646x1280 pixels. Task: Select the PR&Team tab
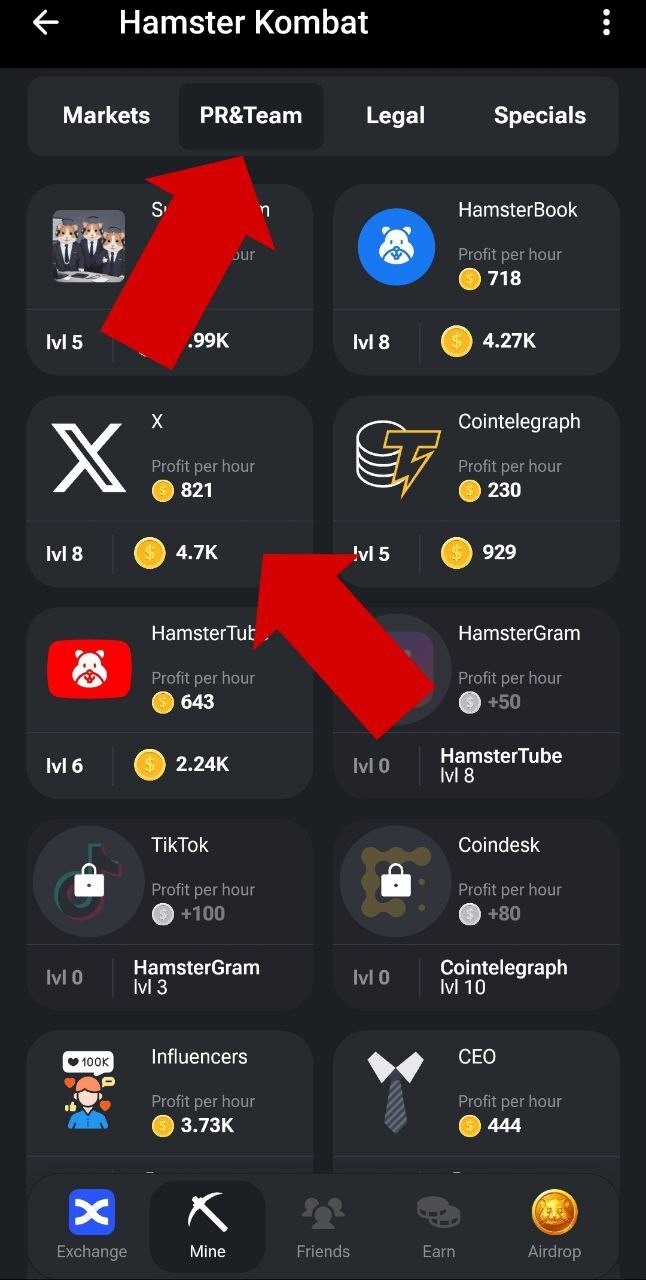(251, 116)
